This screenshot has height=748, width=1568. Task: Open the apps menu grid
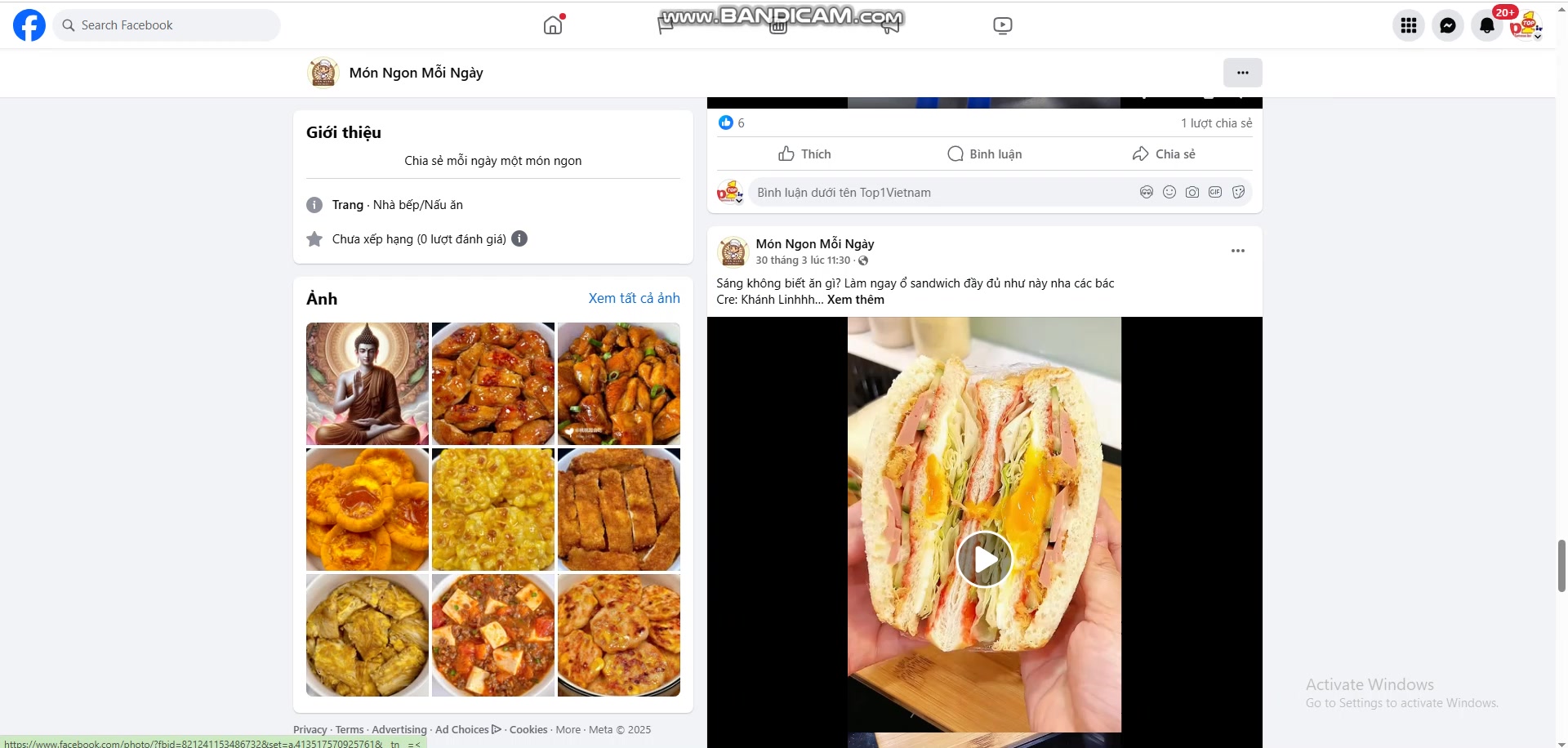pos(1408,25)
